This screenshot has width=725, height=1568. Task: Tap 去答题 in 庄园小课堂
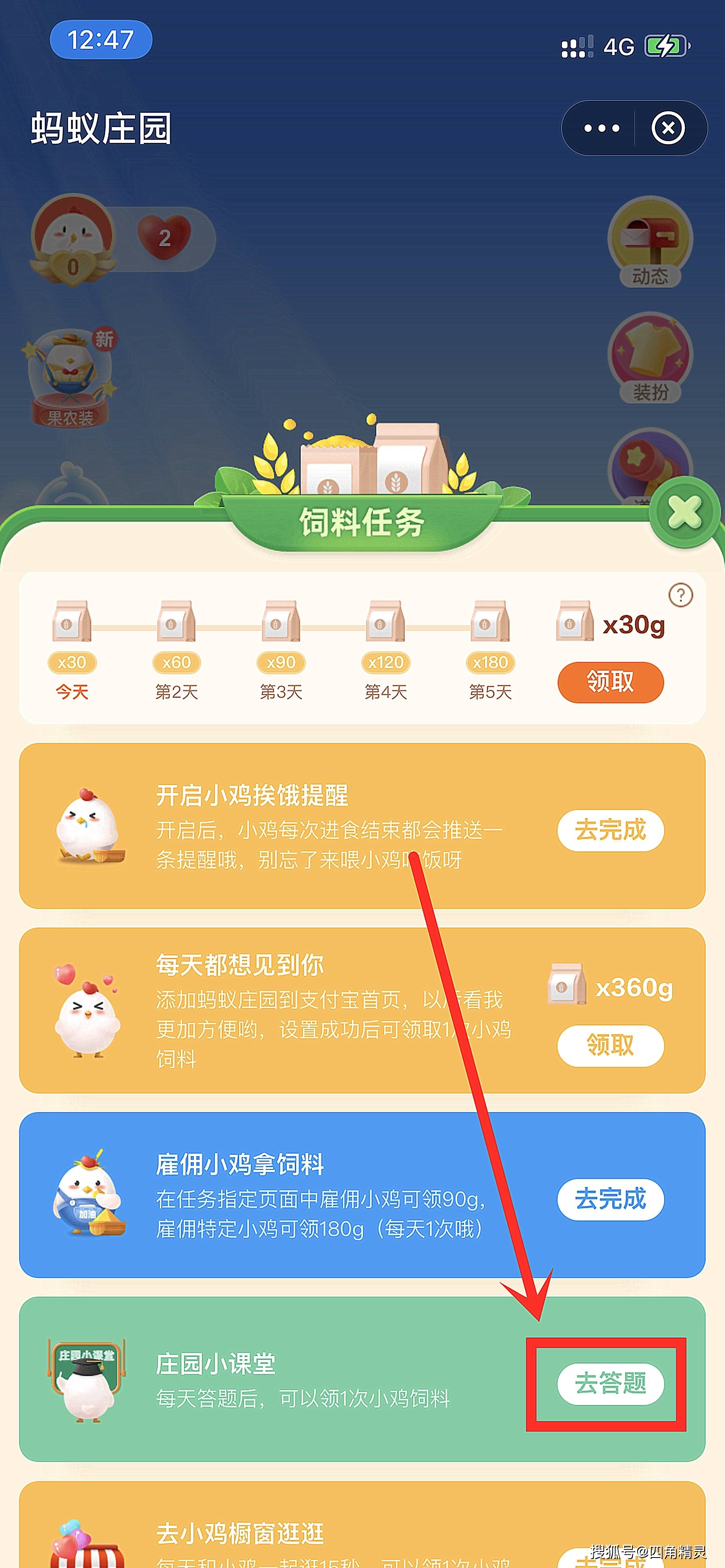tap(610, 1383)
